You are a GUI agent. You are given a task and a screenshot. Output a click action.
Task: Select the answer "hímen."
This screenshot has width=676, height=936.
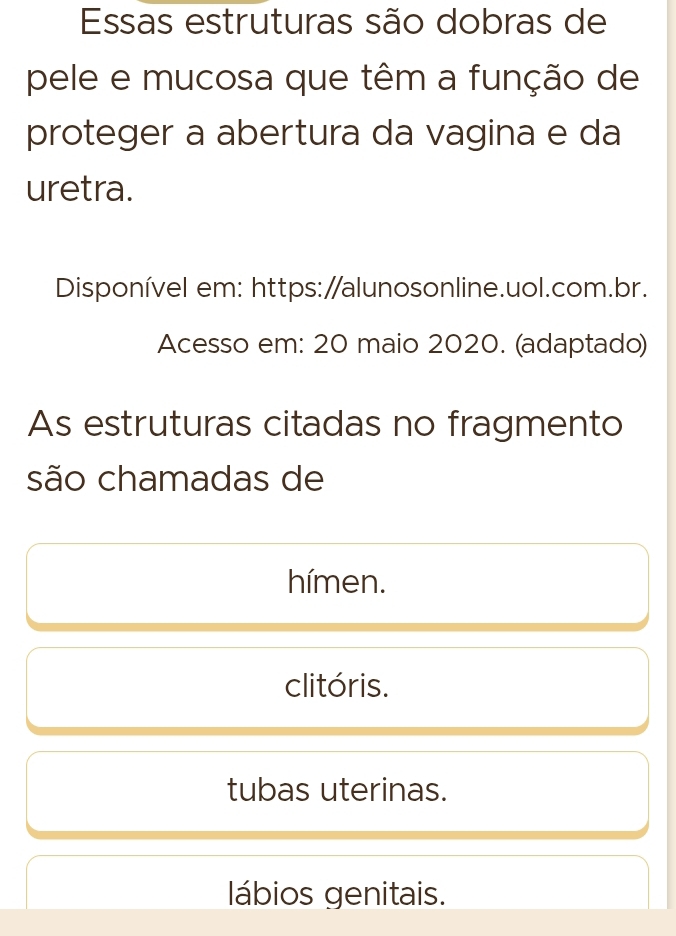tap(337, 583)
